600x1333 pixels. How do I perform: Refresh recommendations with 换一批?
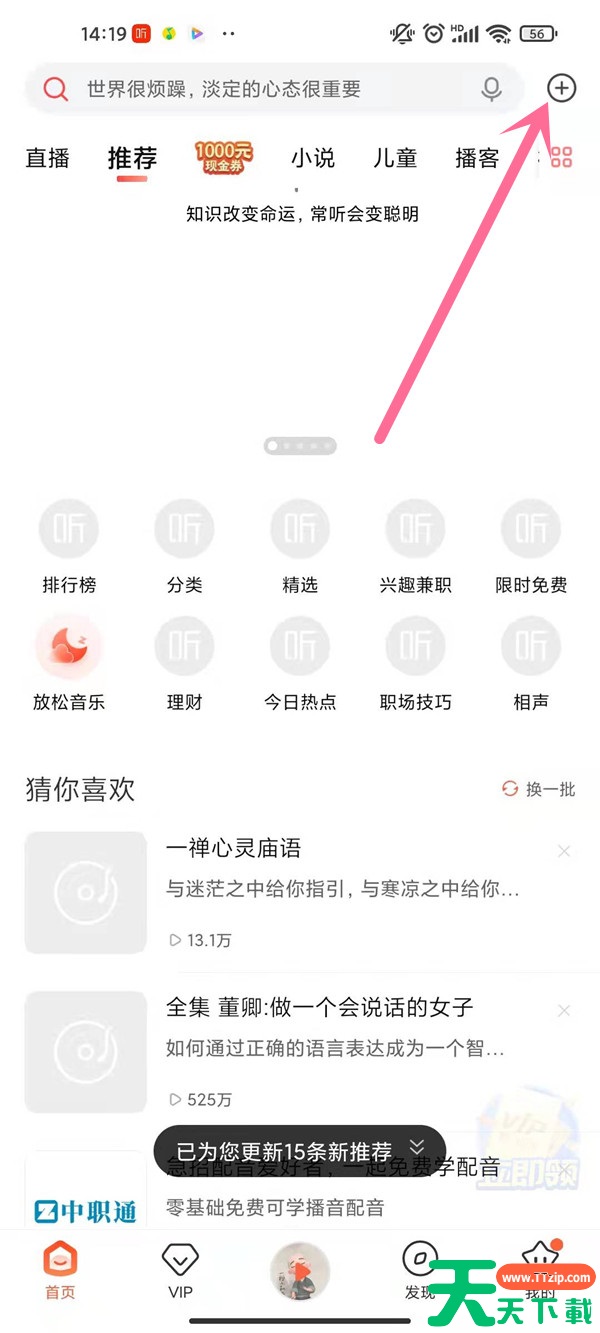[x=539, y=789]
